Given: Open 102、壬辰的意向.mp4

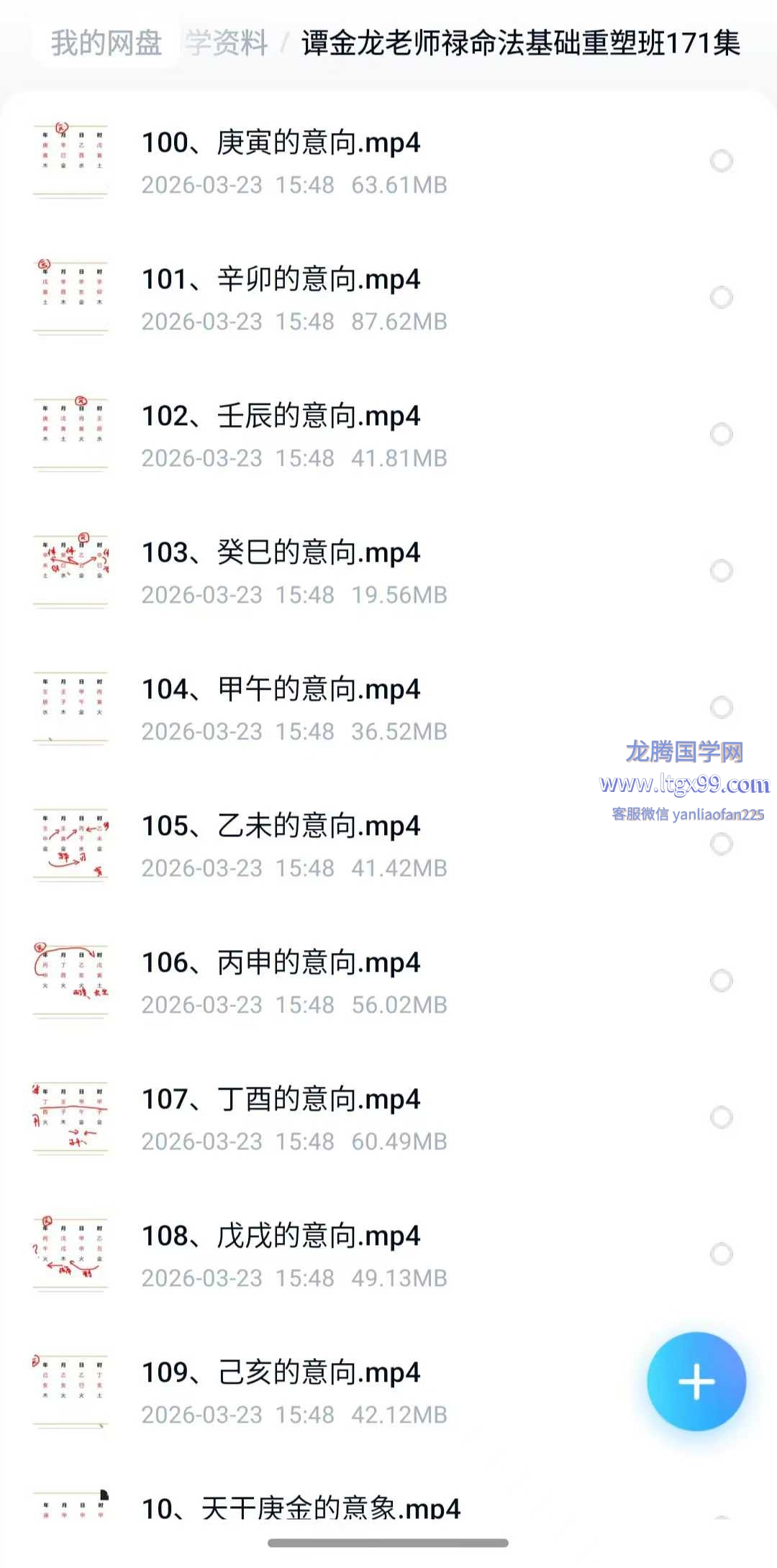Looking at the screenshot, I should [x=281, y=416].
